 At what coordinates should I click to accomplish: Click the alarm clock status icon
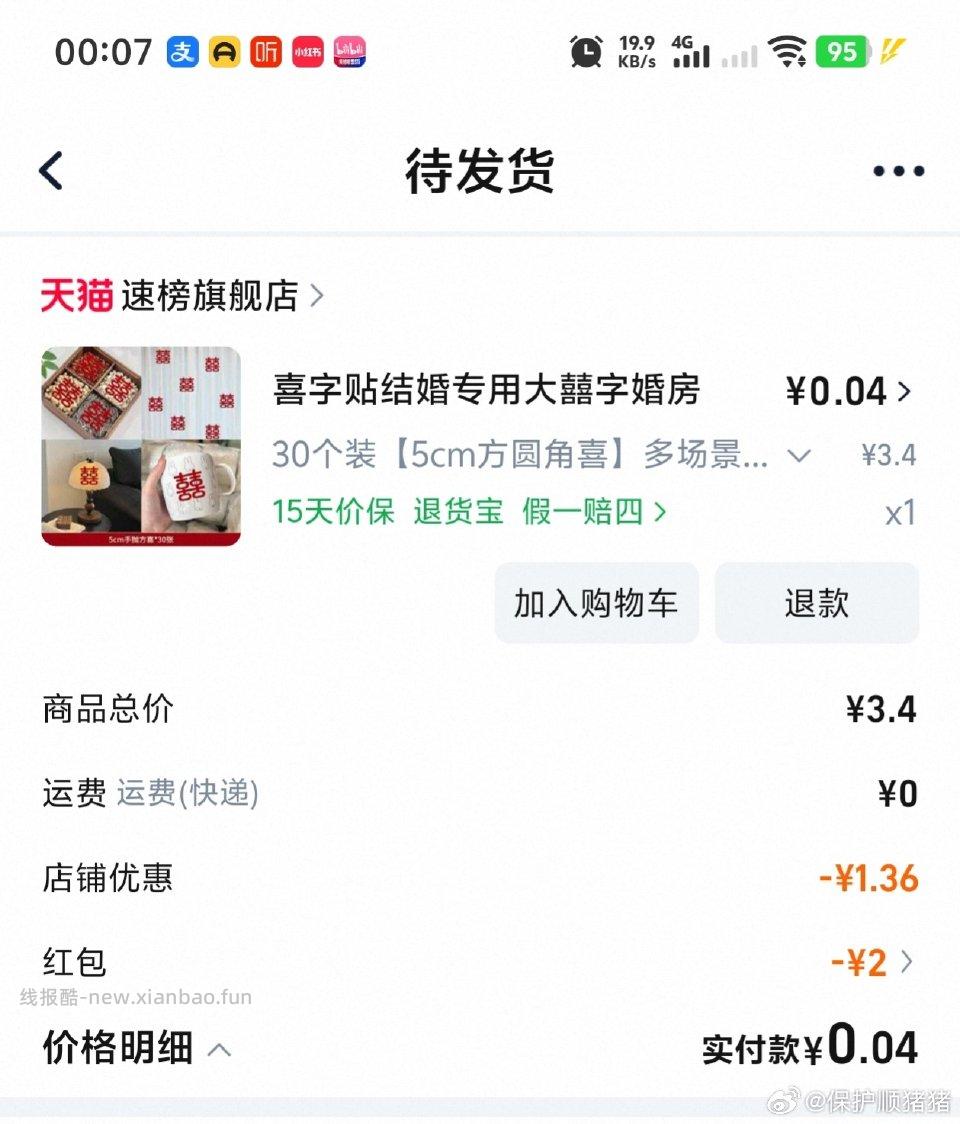point(585,50)
